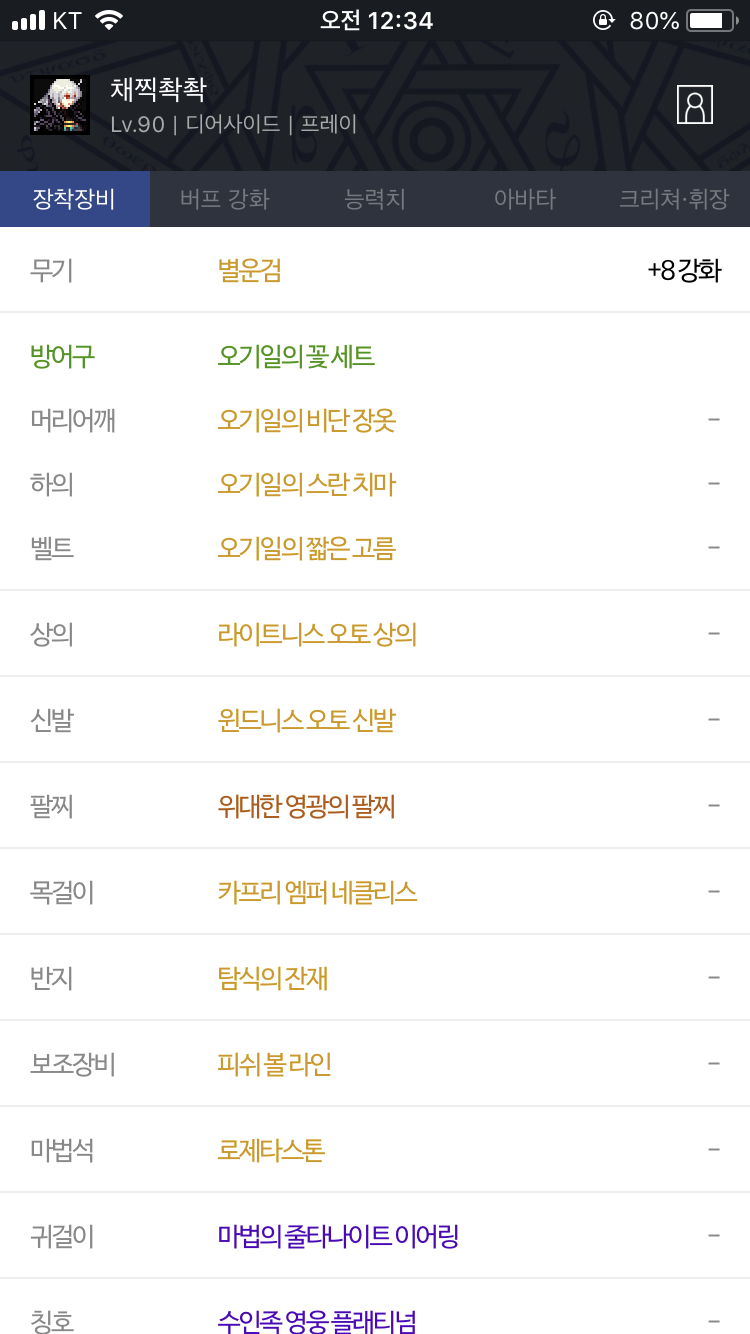Open the 오기일의 비단 장옷 item
This screenshot has height=1334, width=750.
[x=375, y=420]
